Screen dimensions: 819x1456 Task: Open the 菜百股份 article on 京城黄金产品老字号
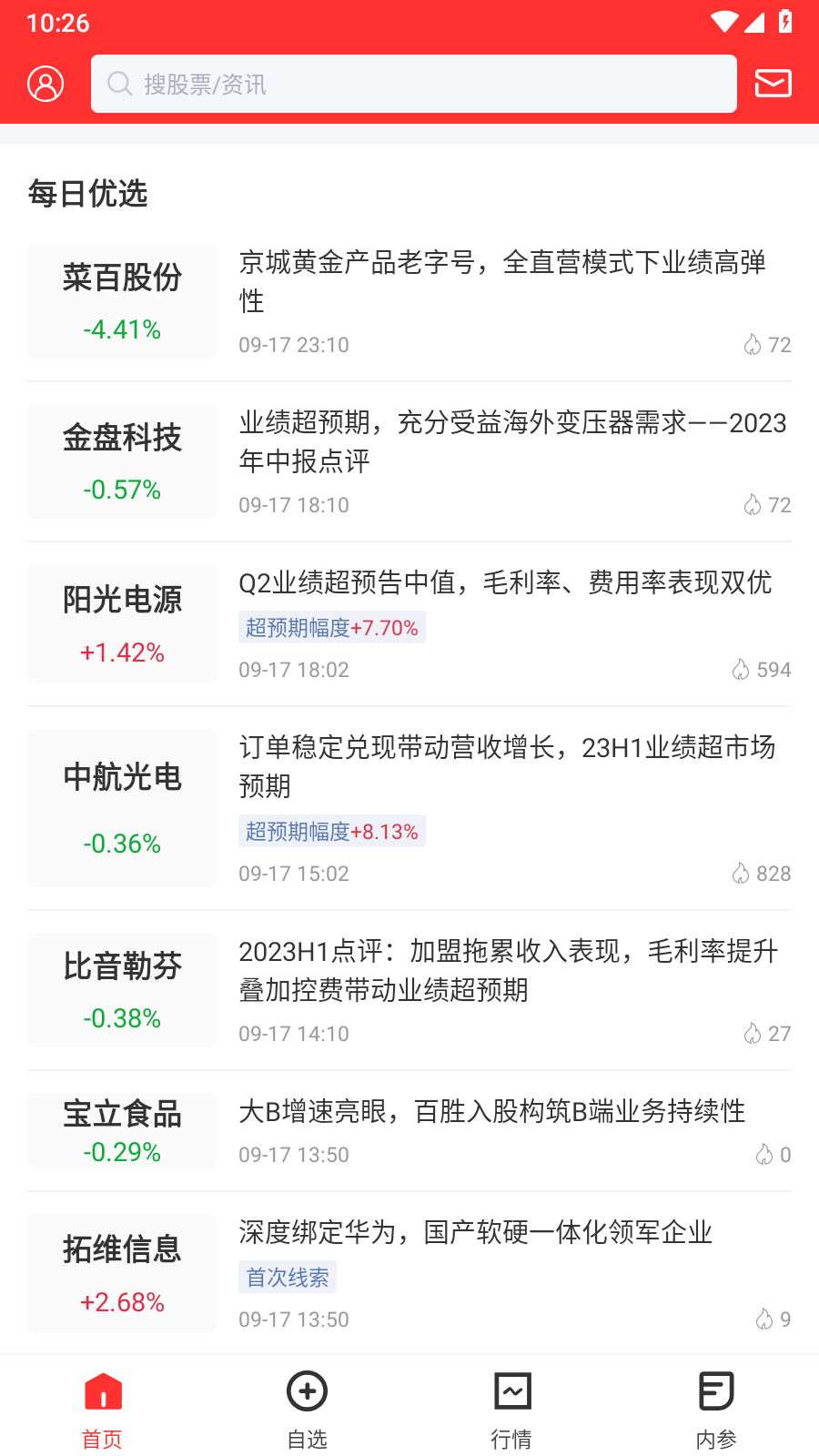click(502, 281)
